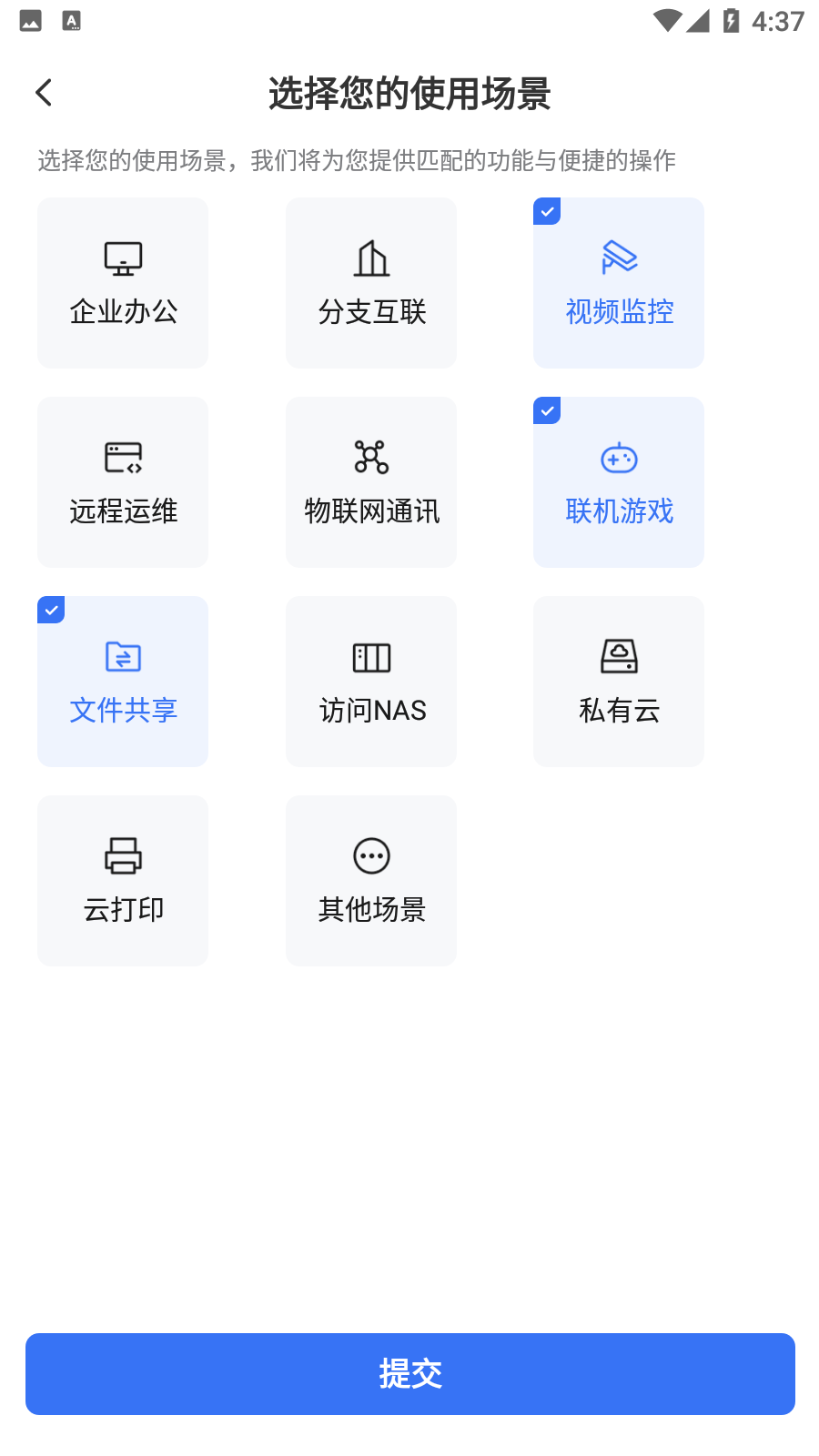Select 物联网通讯 as a use case
The height and width of the screenshot is (1456, 819).
pos(371,482)
